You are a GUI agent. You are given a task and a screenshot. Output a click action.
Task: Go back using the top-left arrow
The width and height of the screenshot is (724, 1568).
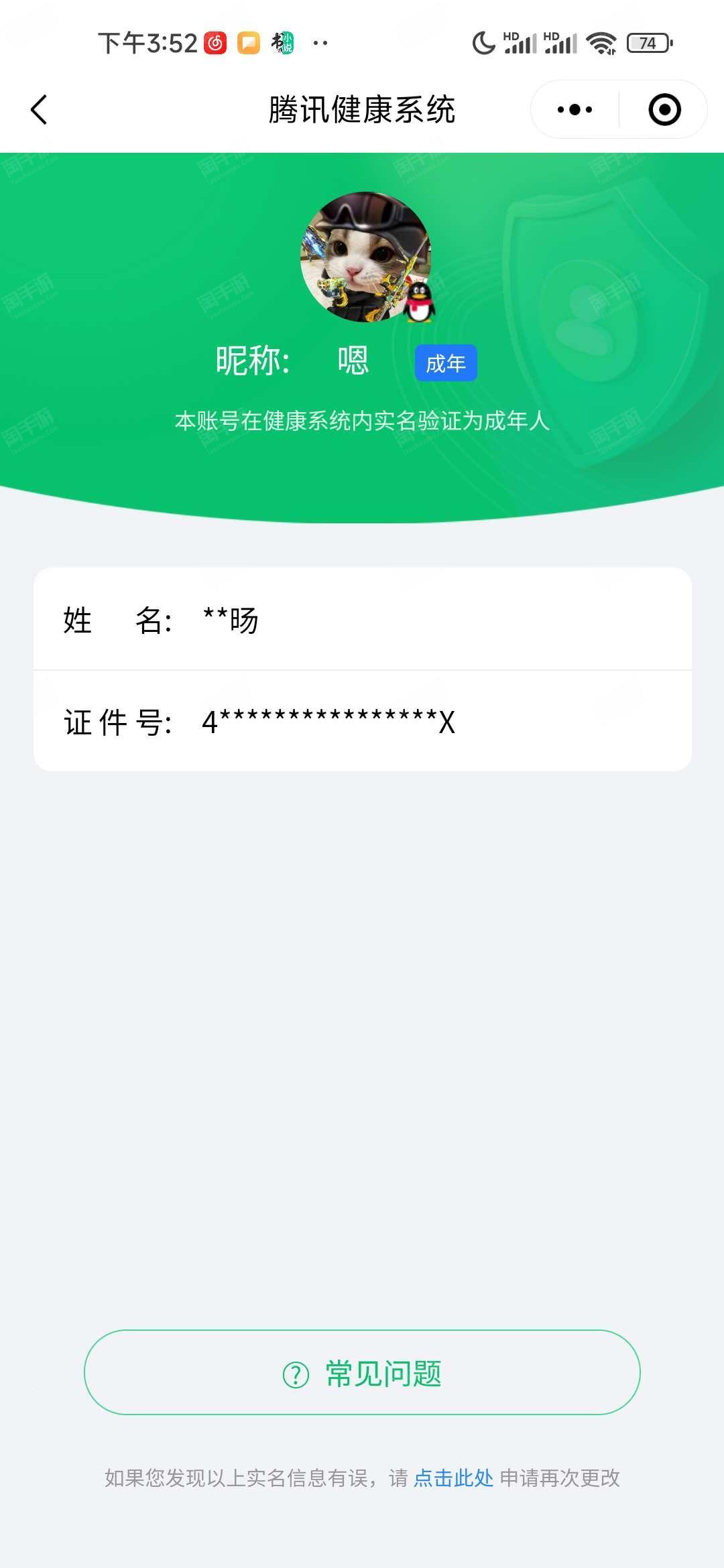point(39,109)
